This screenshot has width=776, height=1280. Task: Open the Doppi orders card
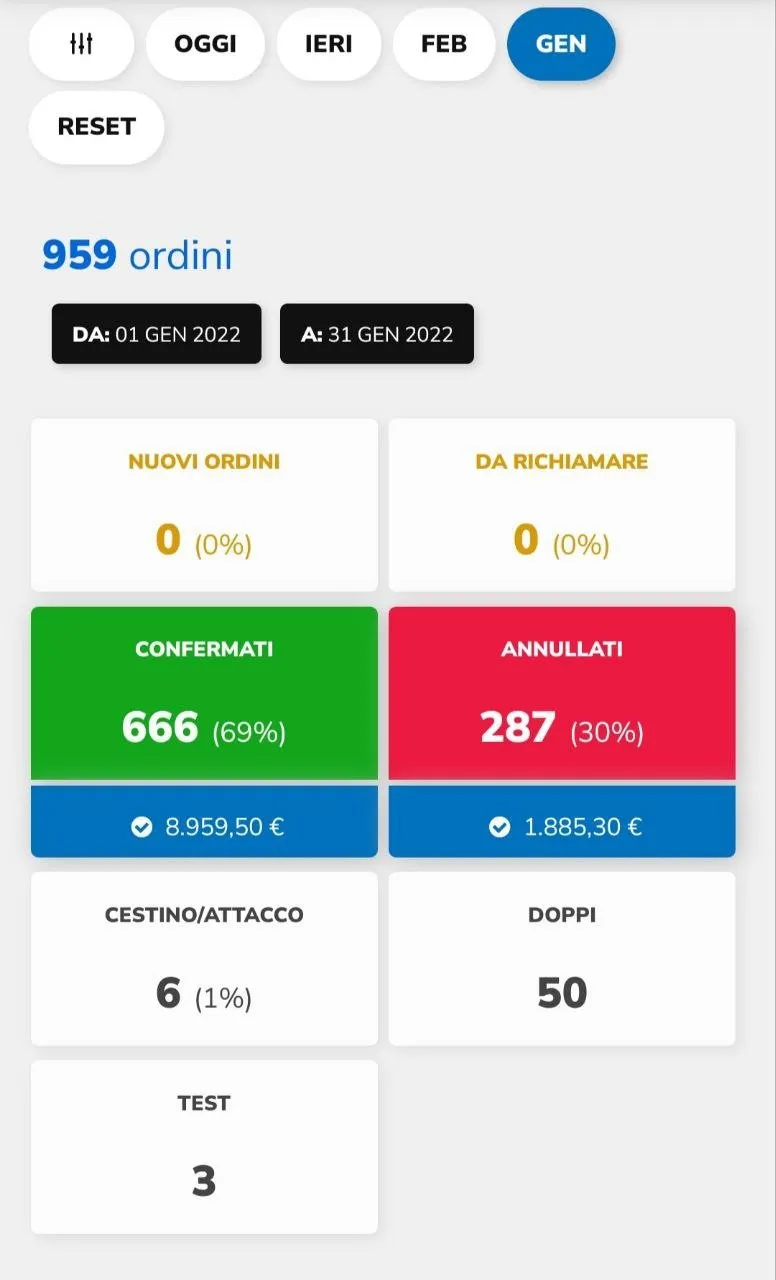[x=562, y=958]
